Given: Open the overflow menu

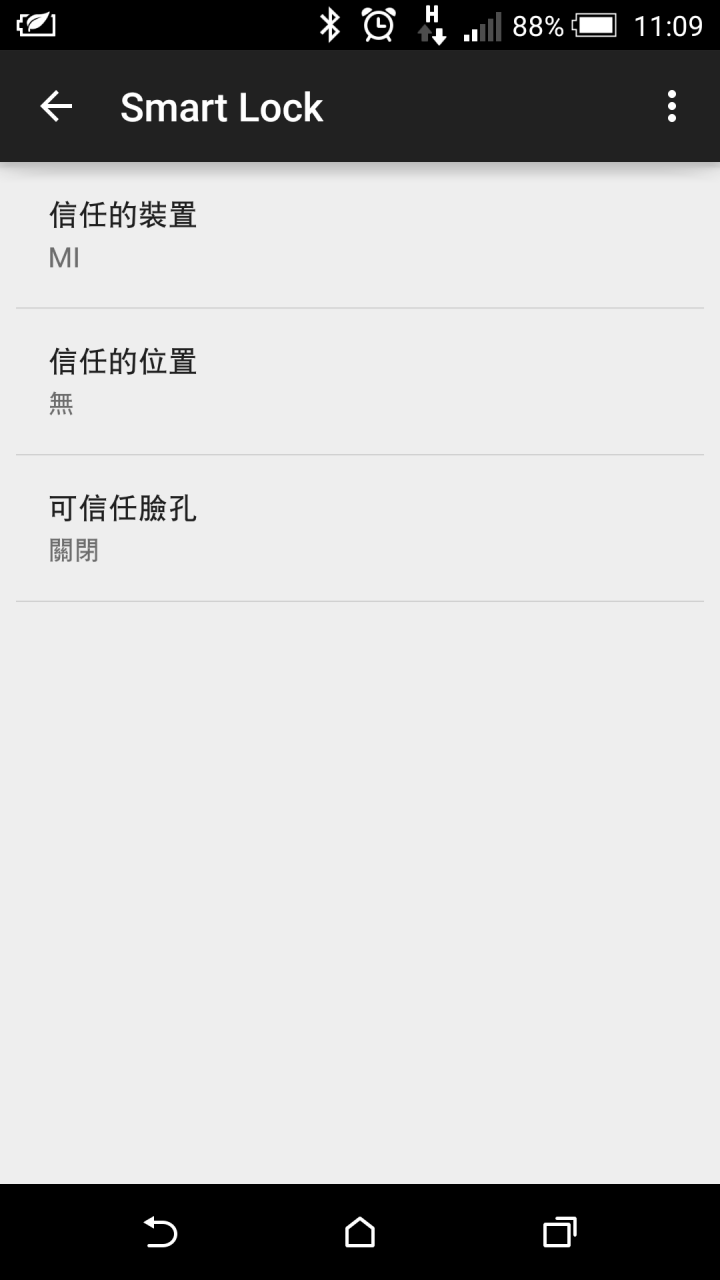Looking at the screenshot, I should point(672,106).
